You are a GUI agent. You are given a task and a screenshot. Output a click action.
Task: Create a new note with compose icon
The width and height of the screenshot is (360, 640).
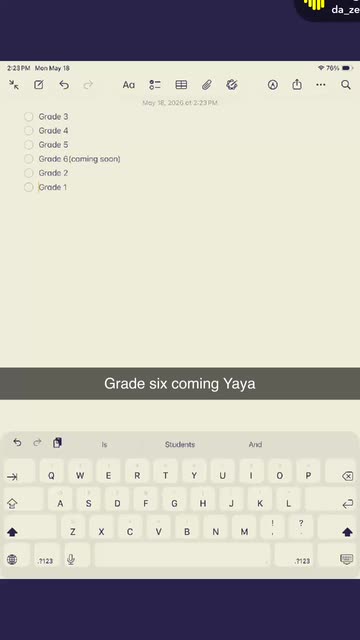39,84
